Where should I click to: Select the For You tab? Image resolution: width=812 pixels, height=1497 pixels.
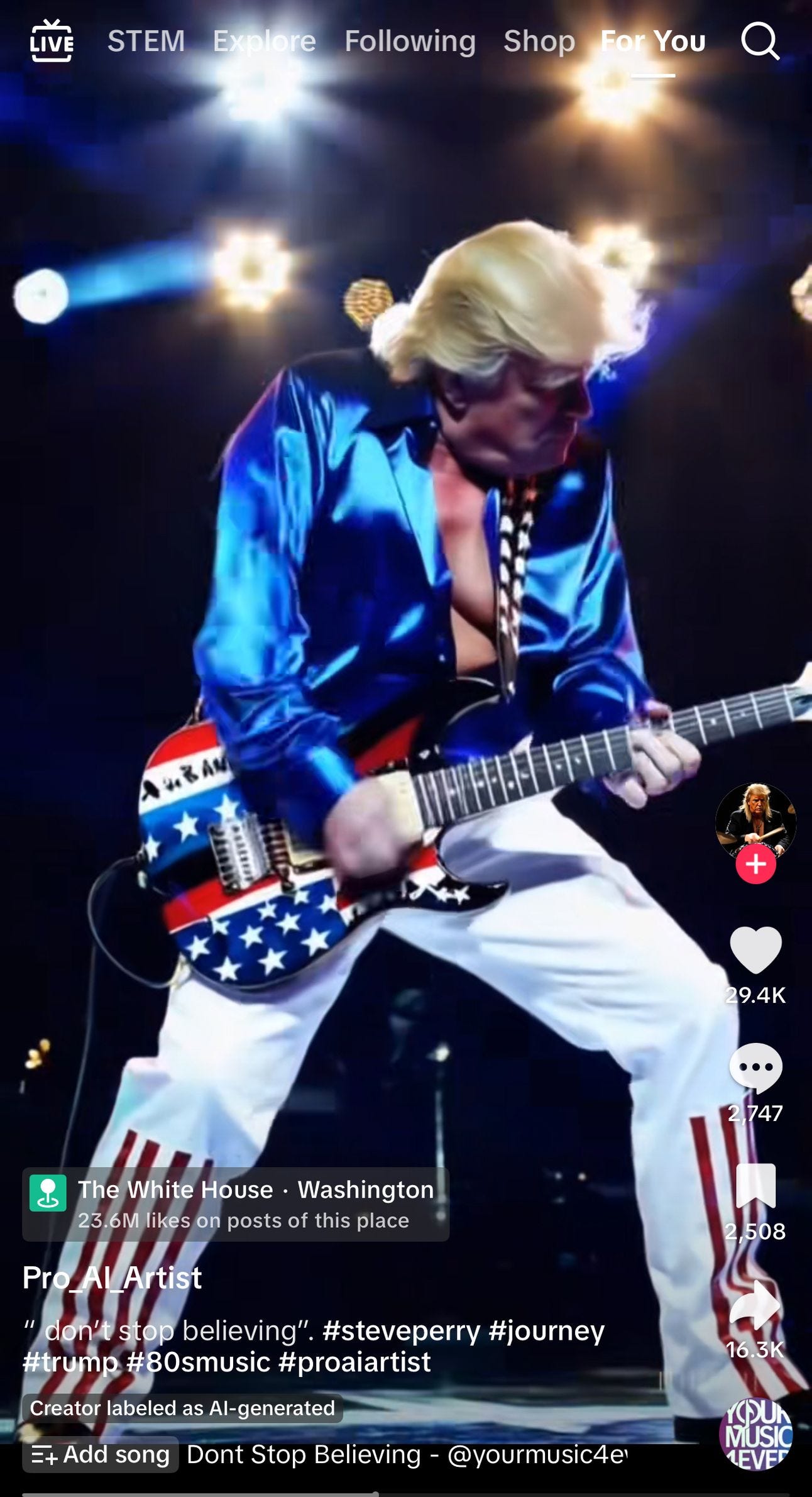pos(653,41)
